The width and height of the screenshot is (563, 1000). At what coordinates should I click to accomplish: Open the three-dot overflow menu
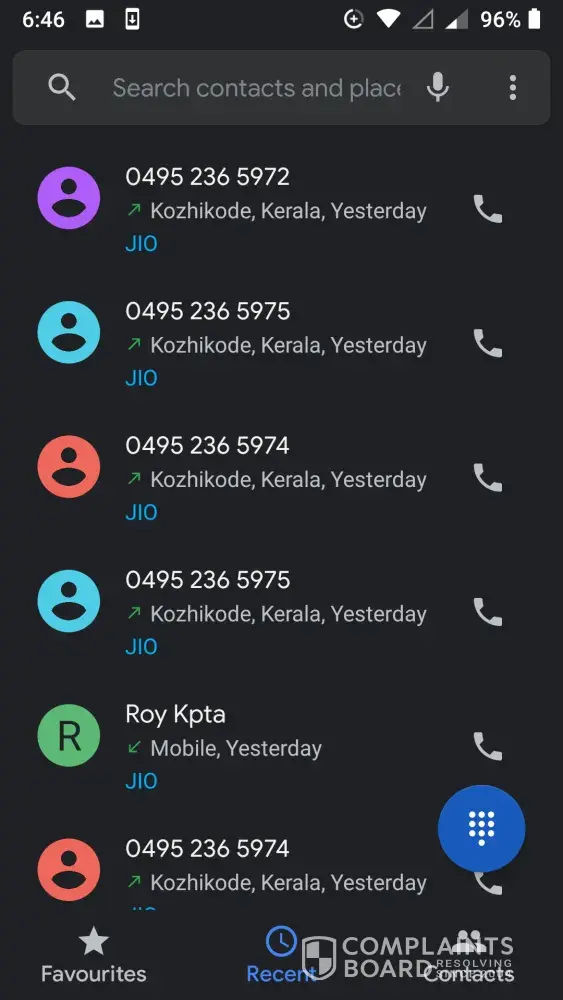[513, 87]
